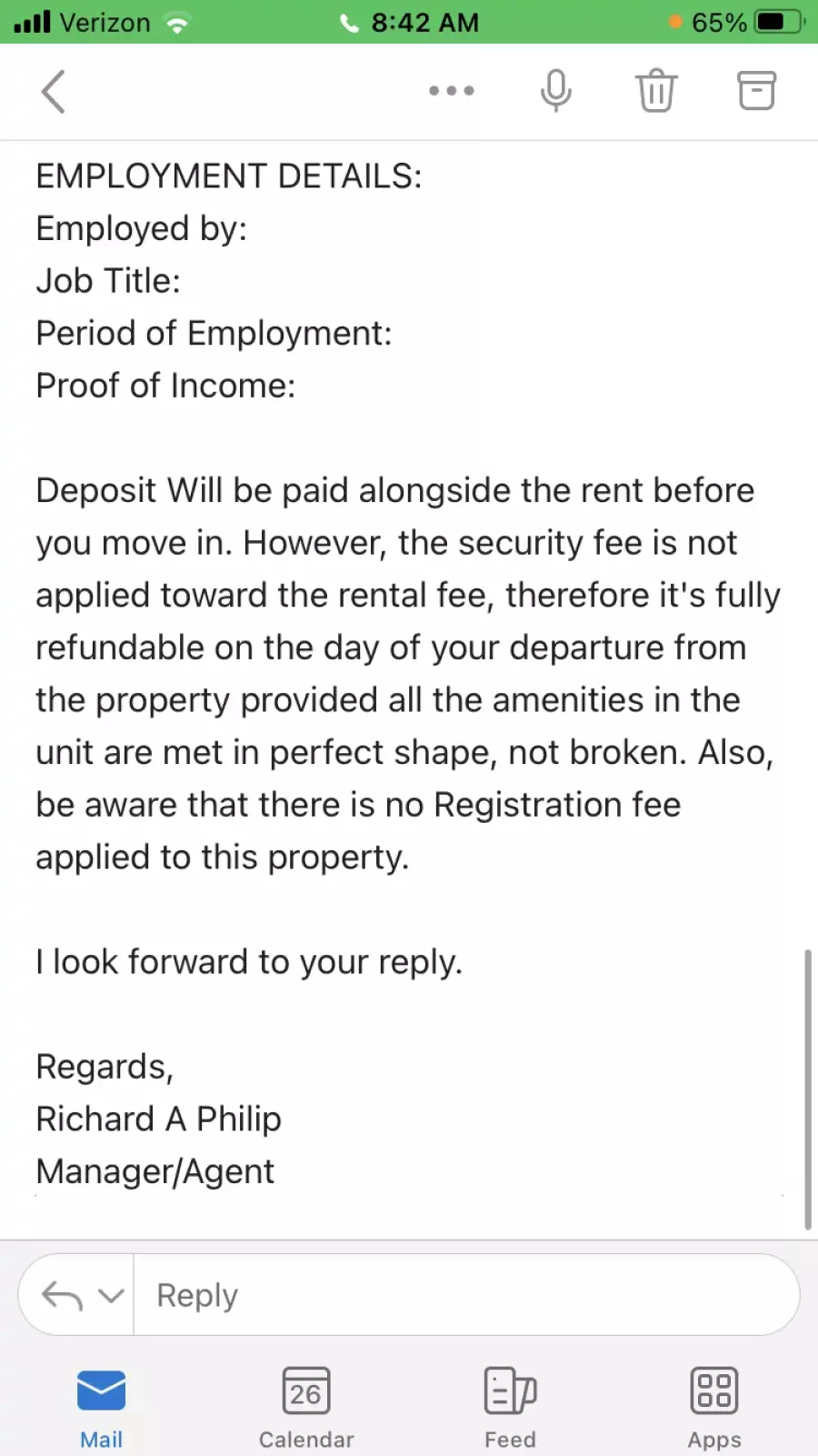Switch to the Feed tab
Viewport: 818px width, 1456px height.
510,1409
